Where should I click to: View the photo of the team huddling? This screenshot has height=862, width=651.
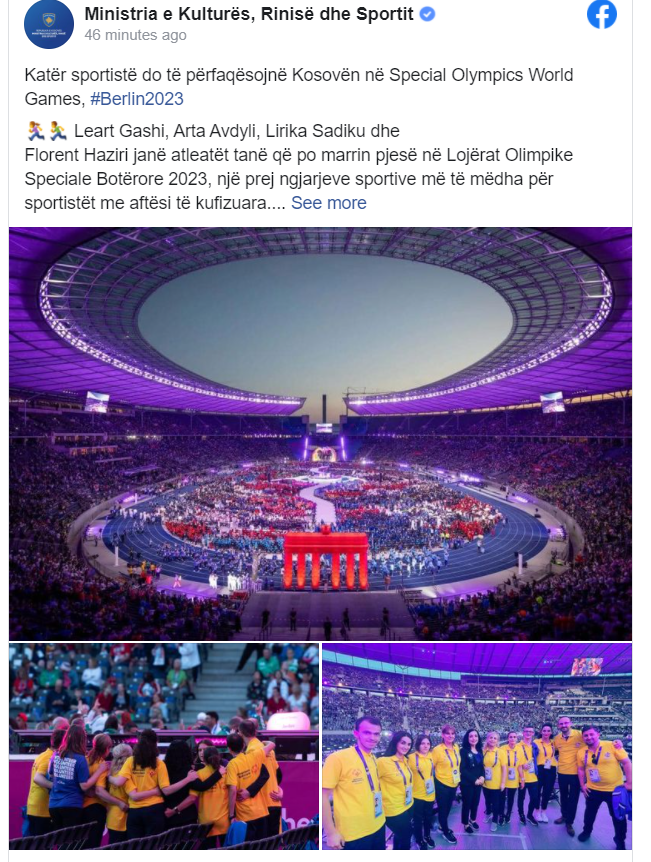tap(164, 746)
